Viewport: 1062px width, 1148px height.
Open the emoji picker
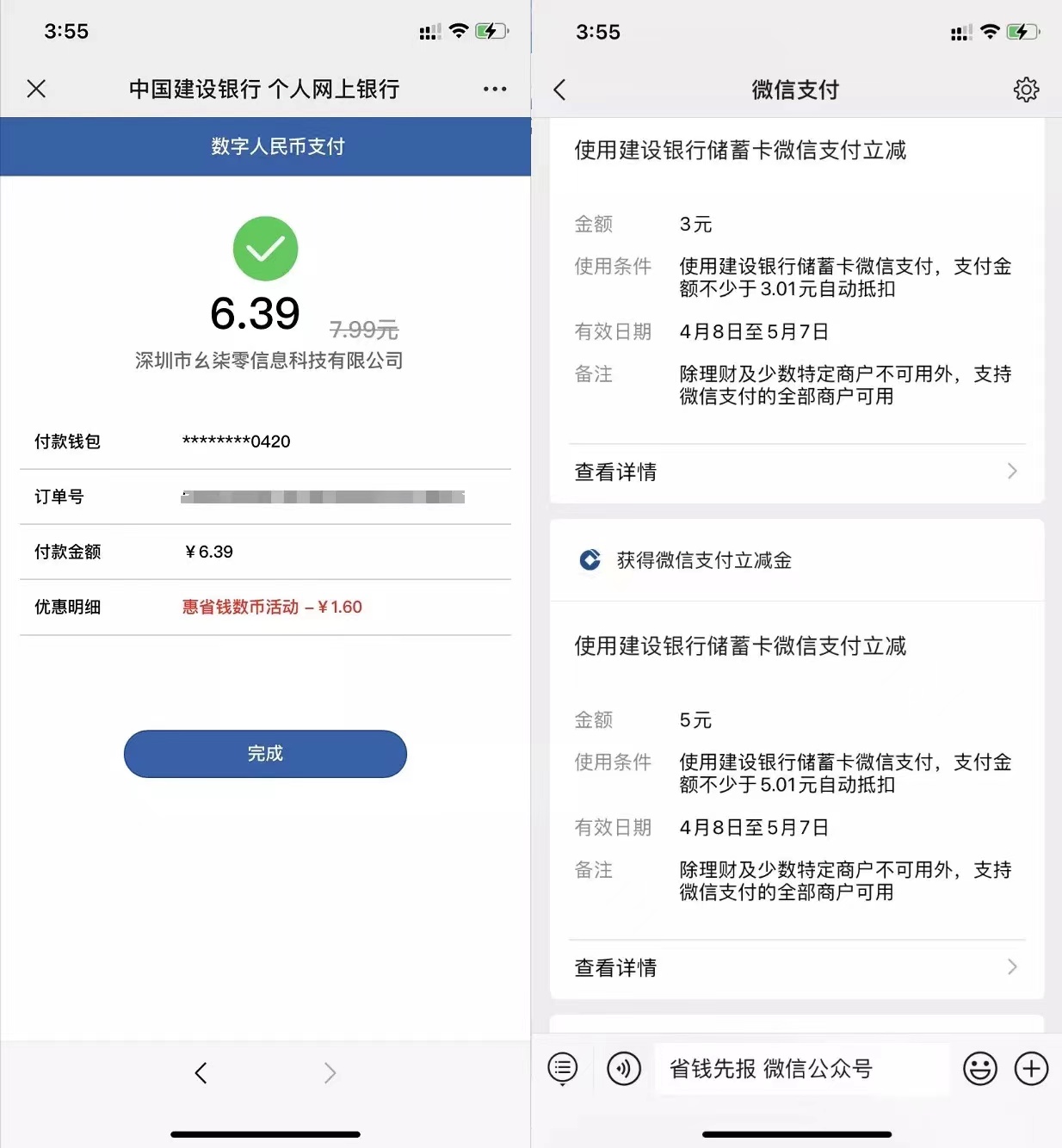point(980,1069)
